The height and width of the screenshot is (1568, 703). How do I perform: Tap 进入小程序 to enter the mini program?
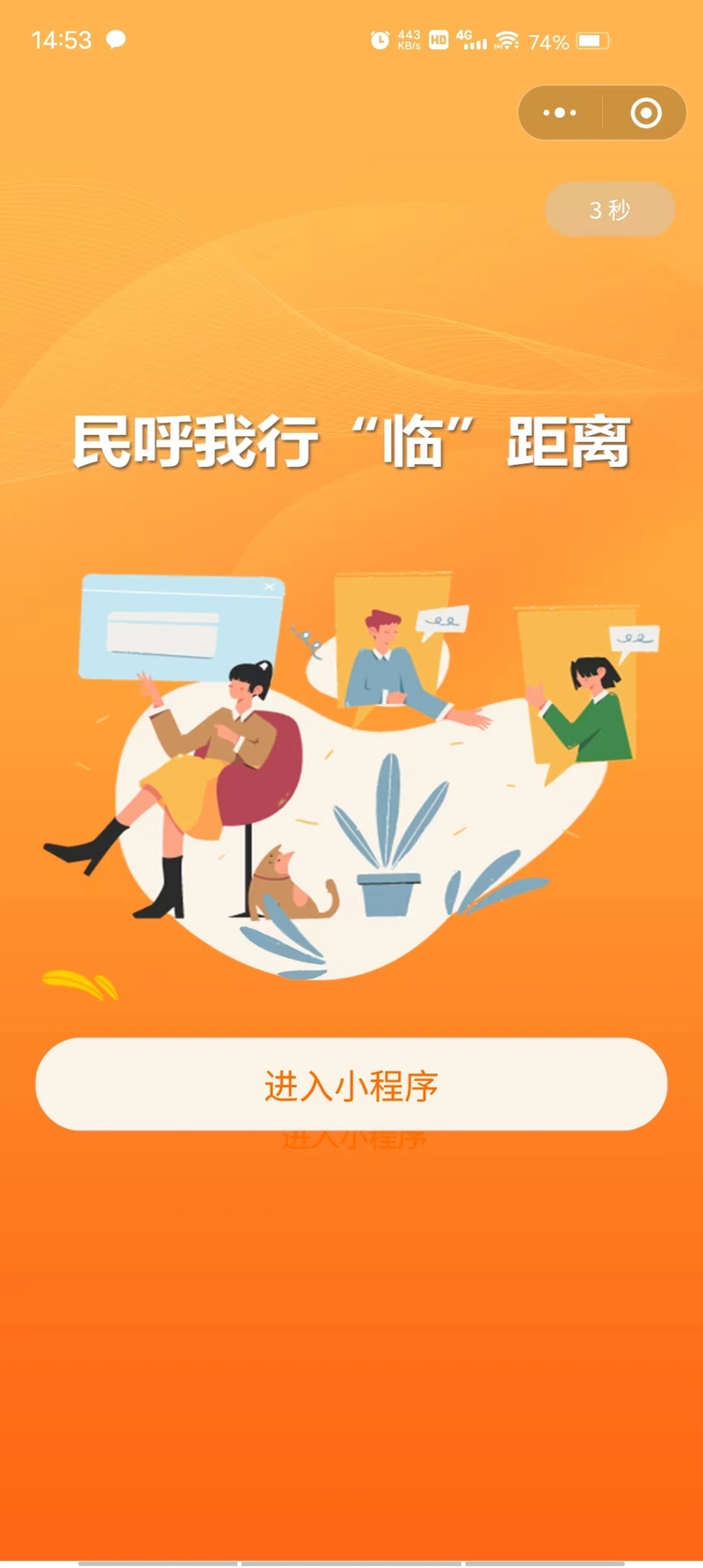351,1085
